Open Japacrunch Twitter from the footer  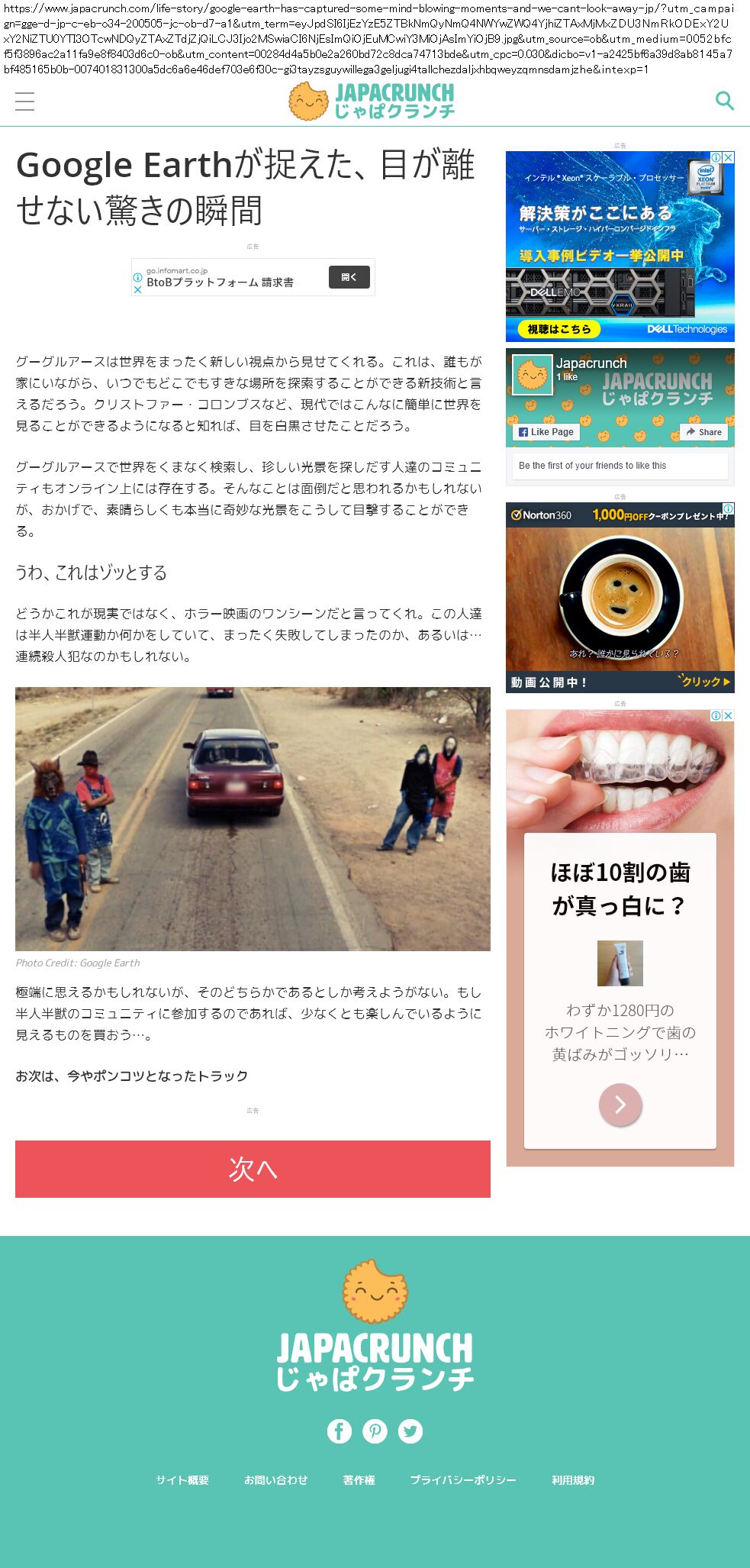pos(410,1431)
